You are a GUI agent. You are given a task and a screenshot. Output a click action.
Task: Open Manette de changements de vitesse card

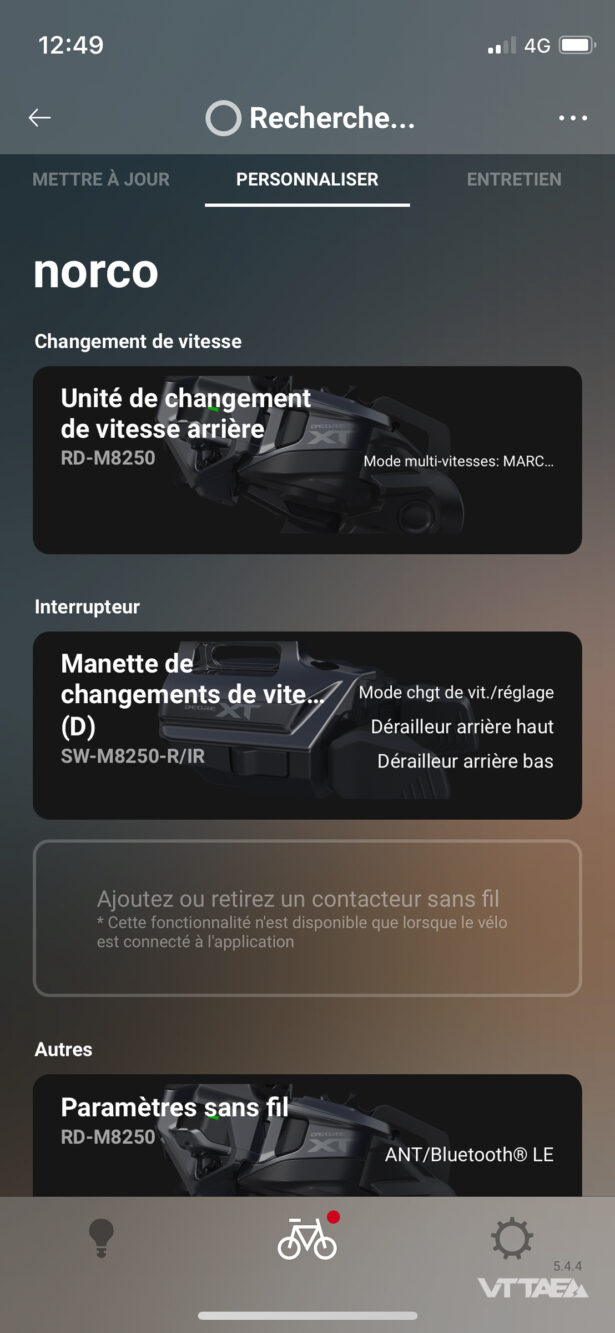point(307,725)
